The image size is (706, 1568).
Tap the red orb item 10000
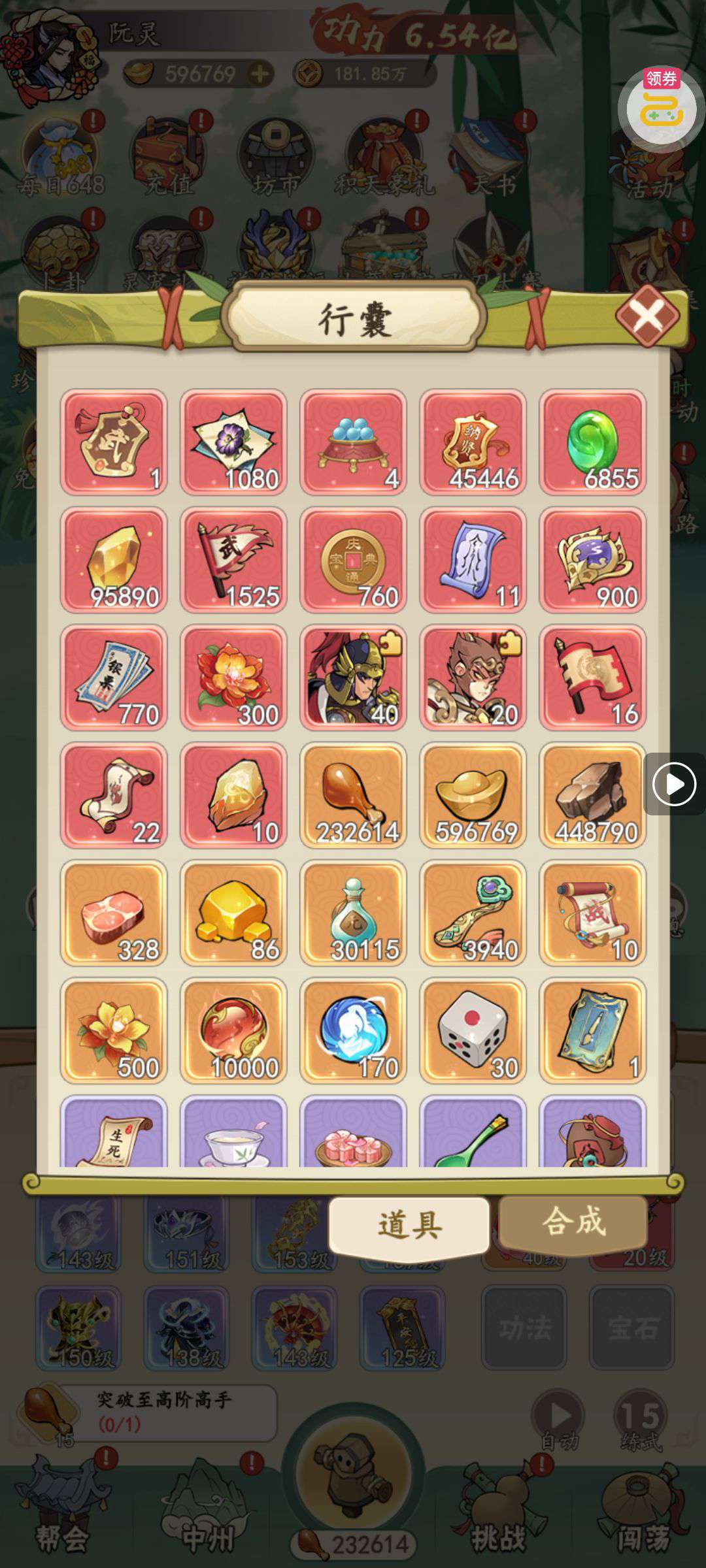coord(233,1030)
